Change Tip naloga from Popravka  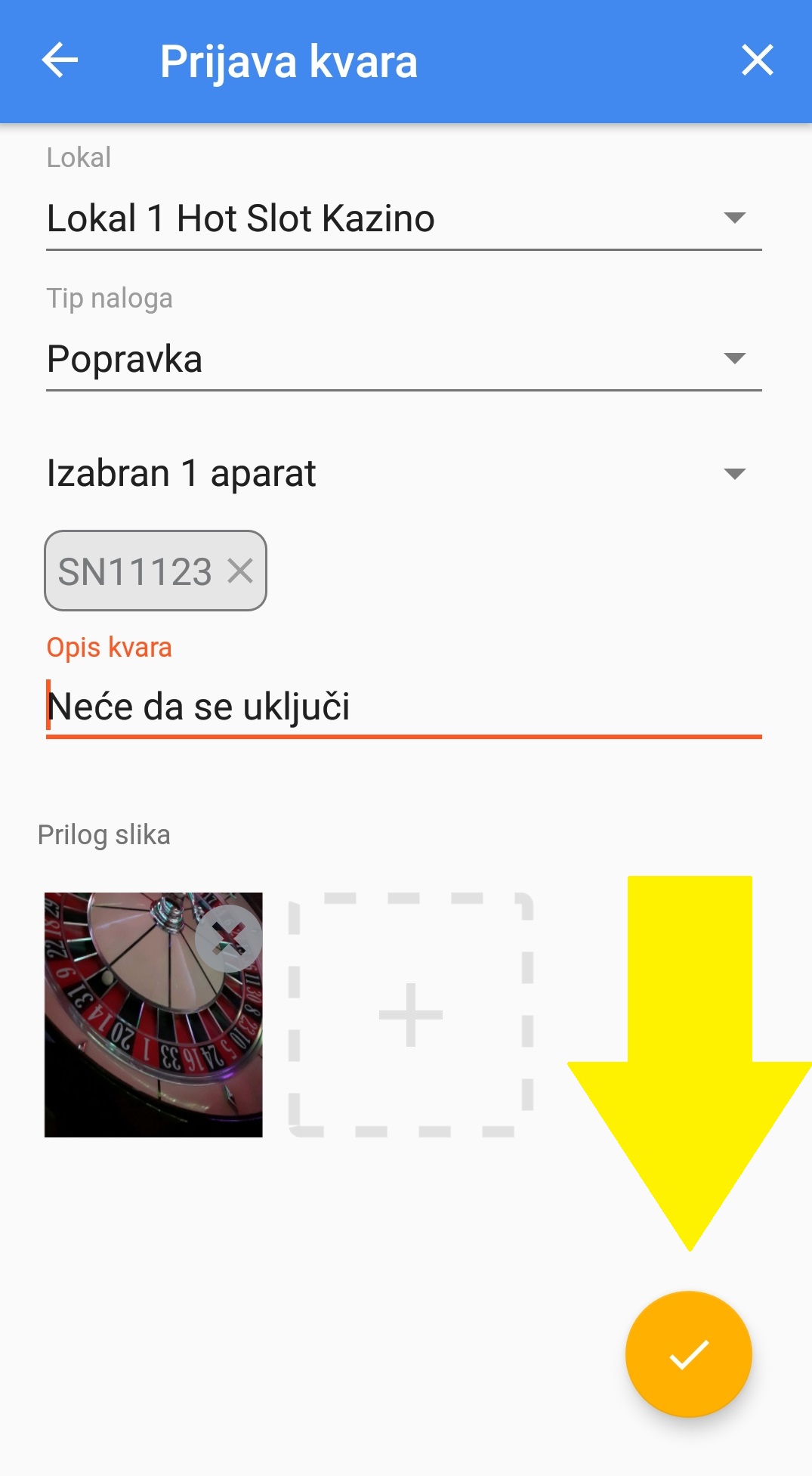point(403,359)
